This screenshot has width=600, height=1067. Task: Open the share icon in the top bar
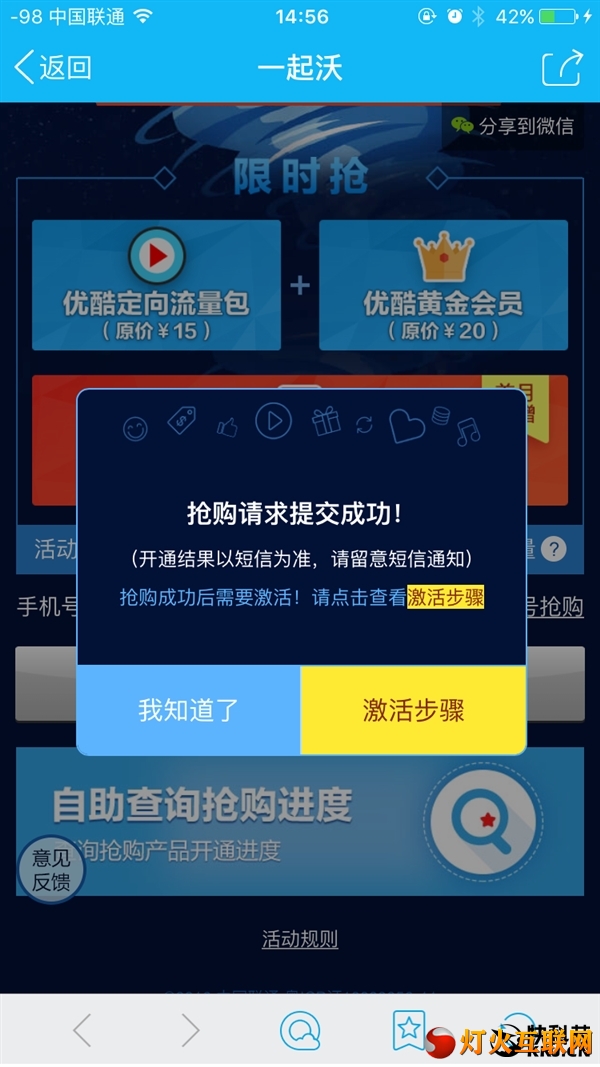[x=561, y=68]
